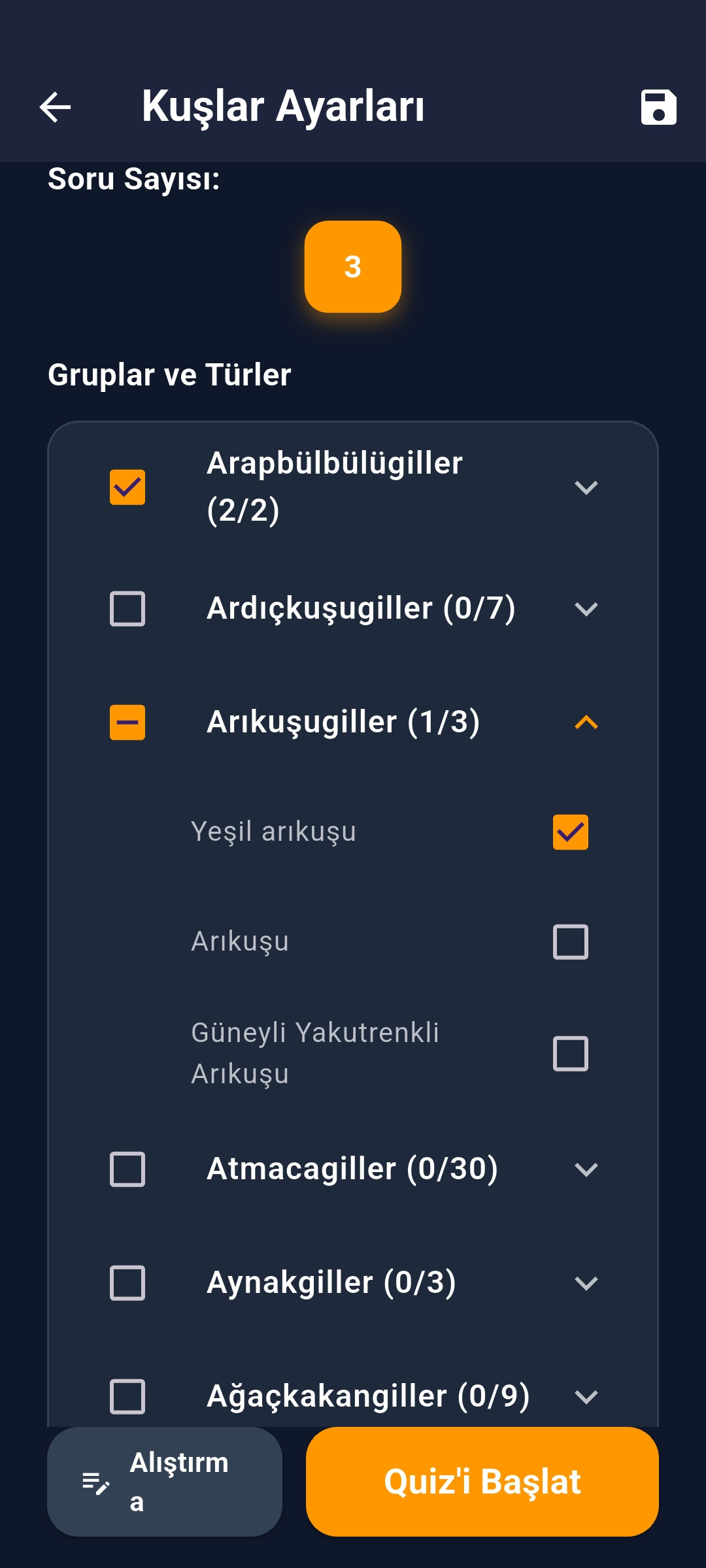706x1568 pixels.
Task: Start the quiz with Quiz'i Başlat
Action: pyautogui.click(x=482, y=1482)
